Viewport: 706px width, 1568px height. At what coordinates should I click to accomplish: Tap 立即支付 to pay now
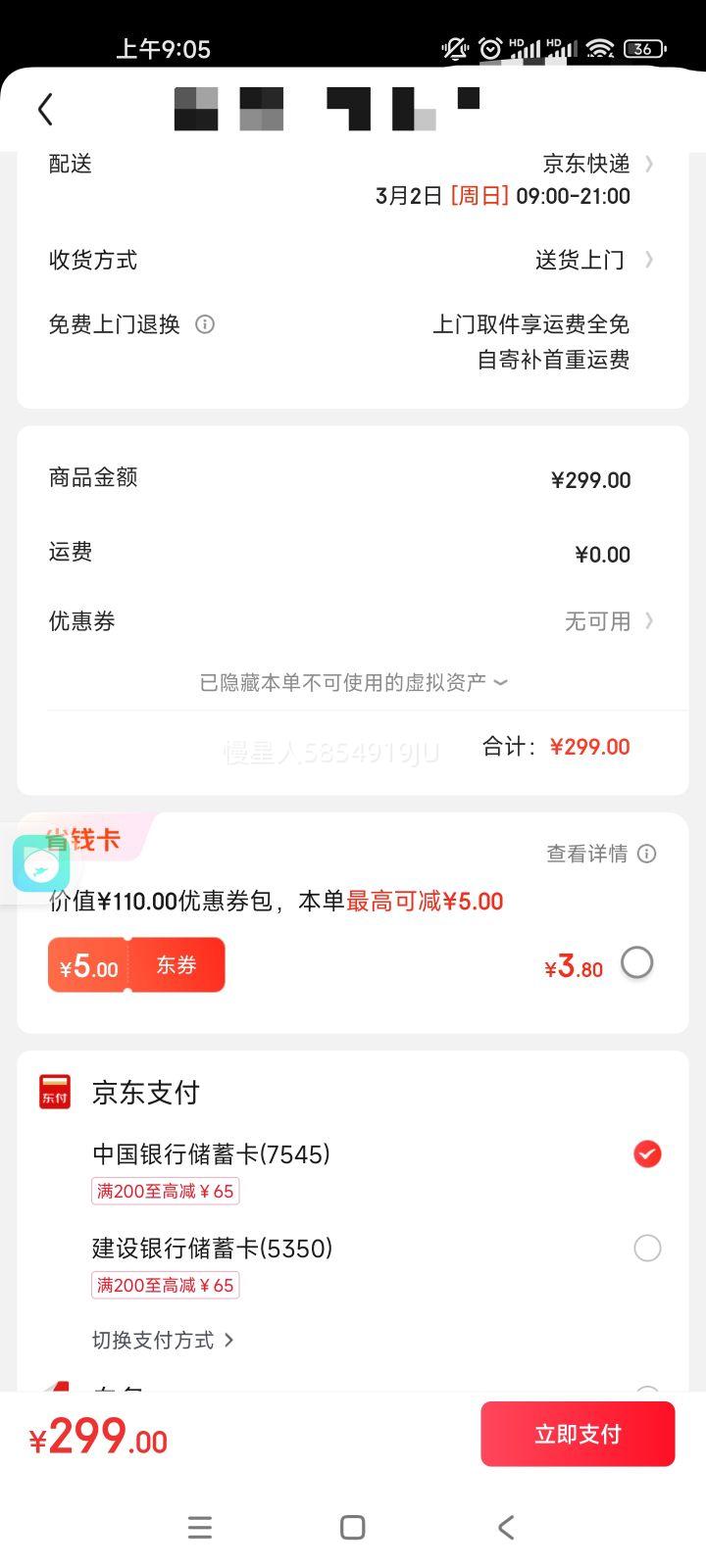578,1434
